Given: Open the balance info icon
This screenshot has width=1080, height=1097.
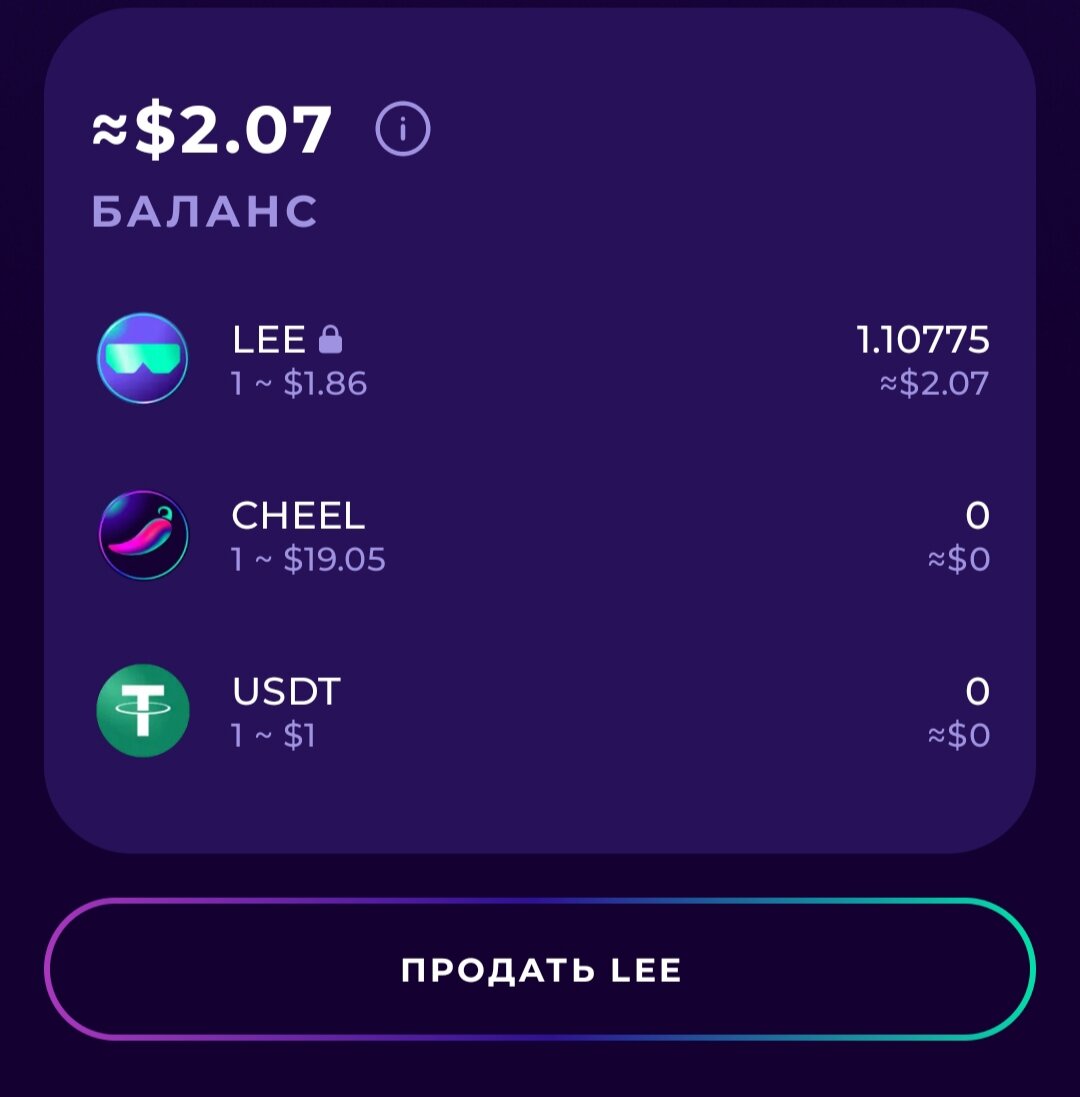Looking at the screenshot, I should (402, 129).
